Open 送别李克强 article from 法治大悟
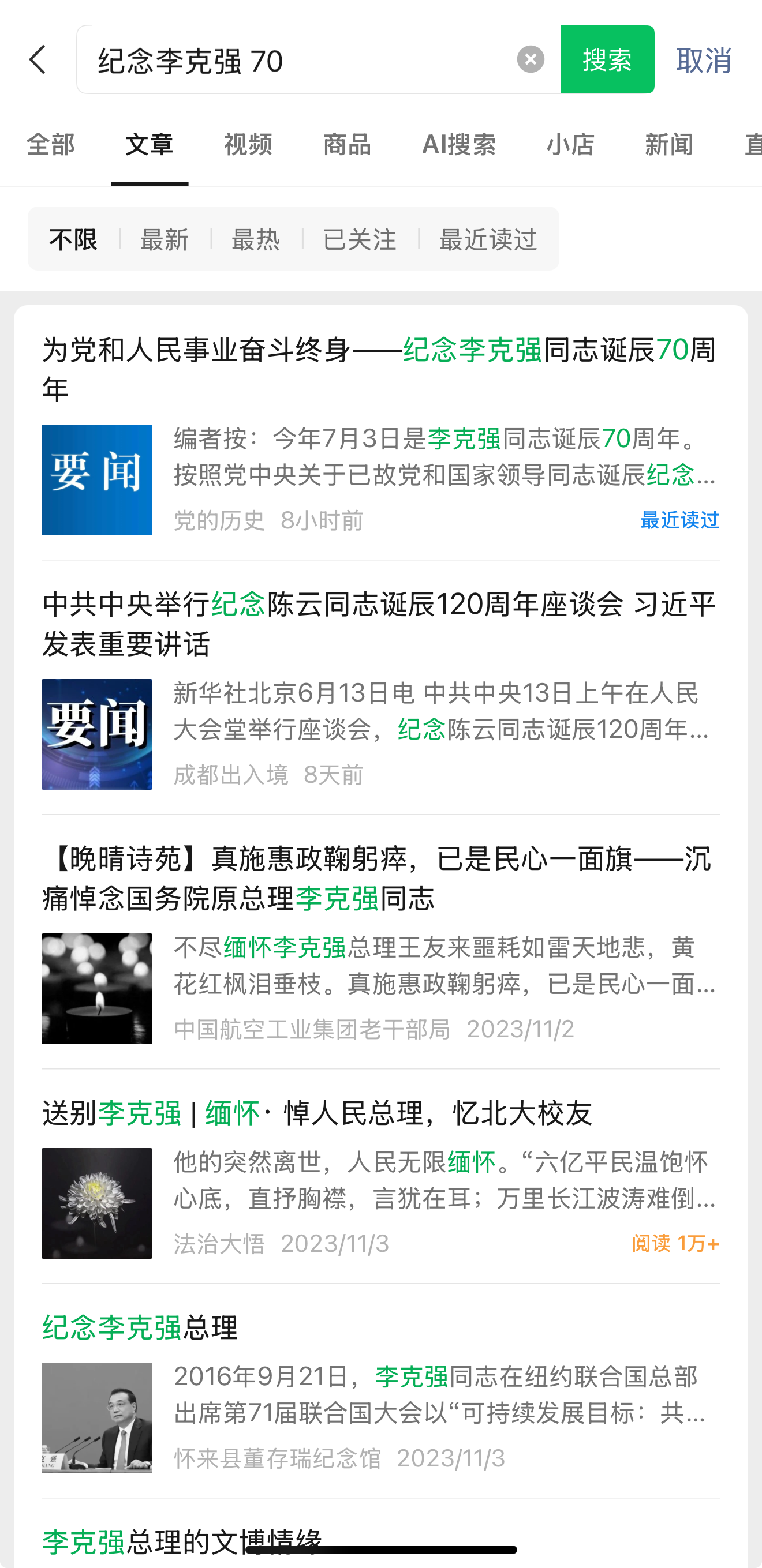Image resolution: width=762 pixels, height=1568 pixels. [317, 1113]
